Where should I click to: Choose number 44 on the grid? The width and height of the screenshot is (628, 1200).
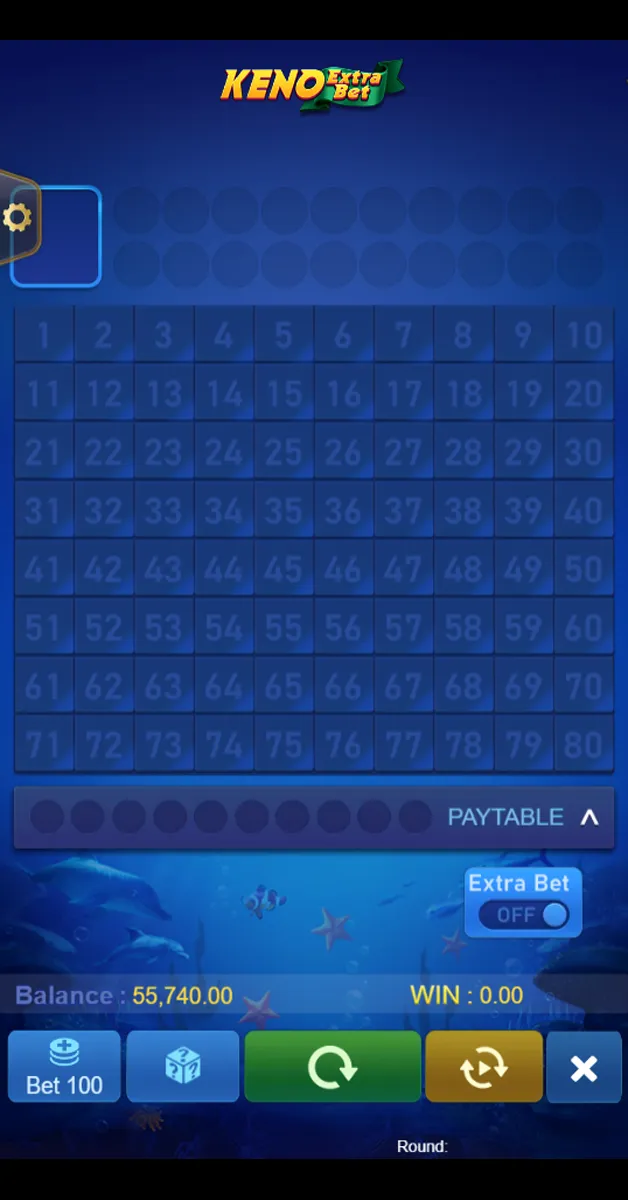(x=224, y=570)
